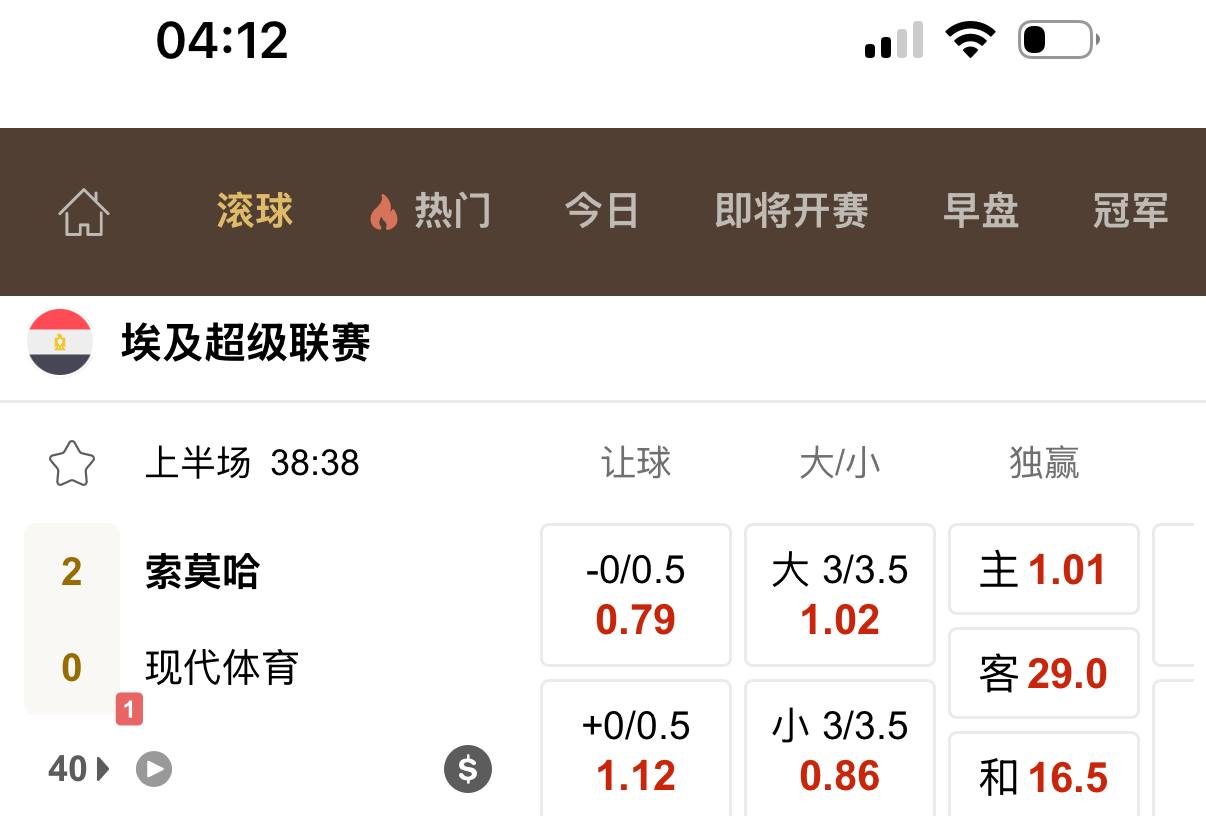Image resolution: width=1206 pixels, height=816 pixels.
Task: Select handicap -0/0.5 odds 0.79
Action: (x=636, y=595)
